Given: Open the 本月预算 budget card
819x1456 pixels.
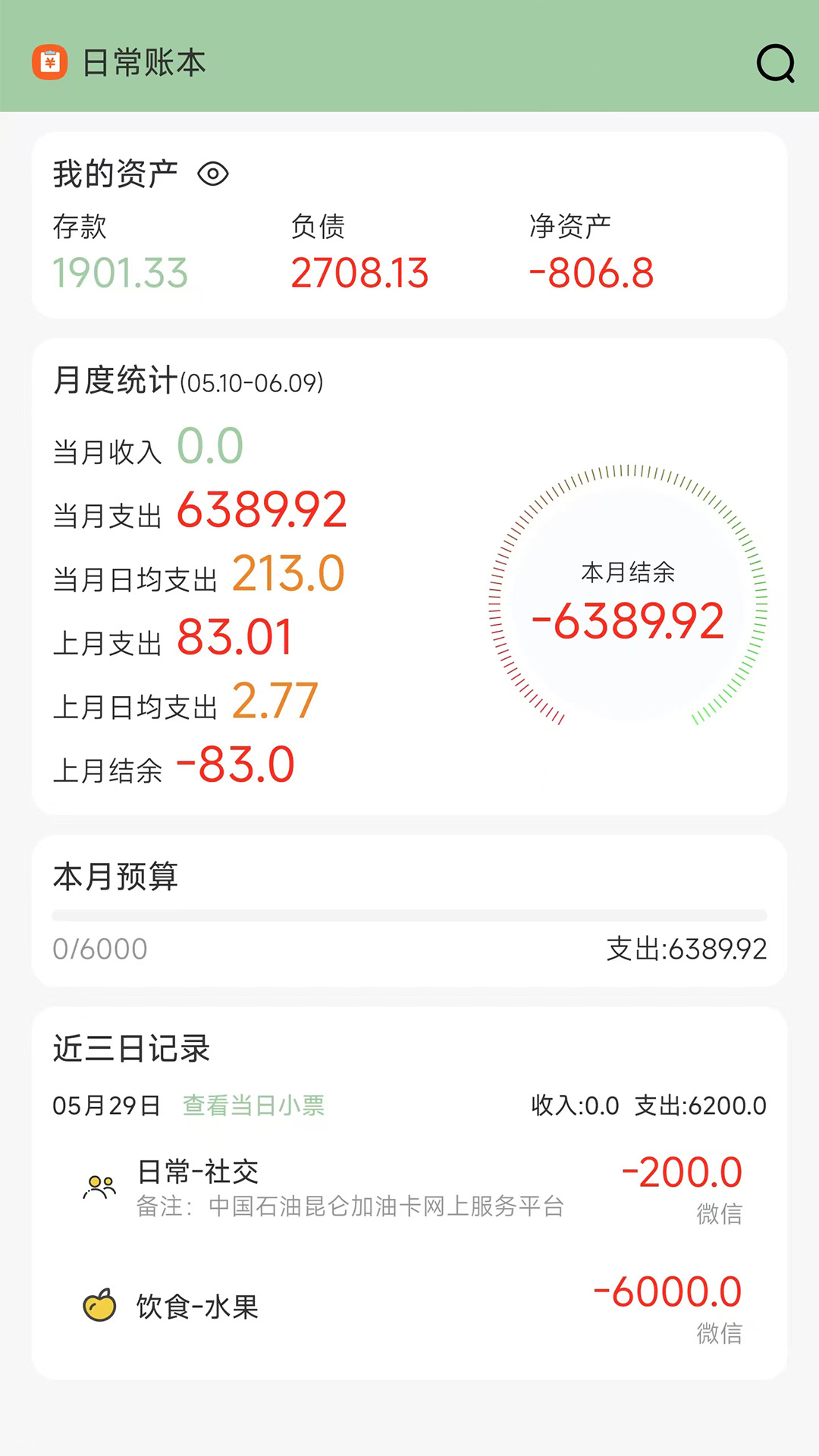Looking at the screenshot, I should 409,910.
